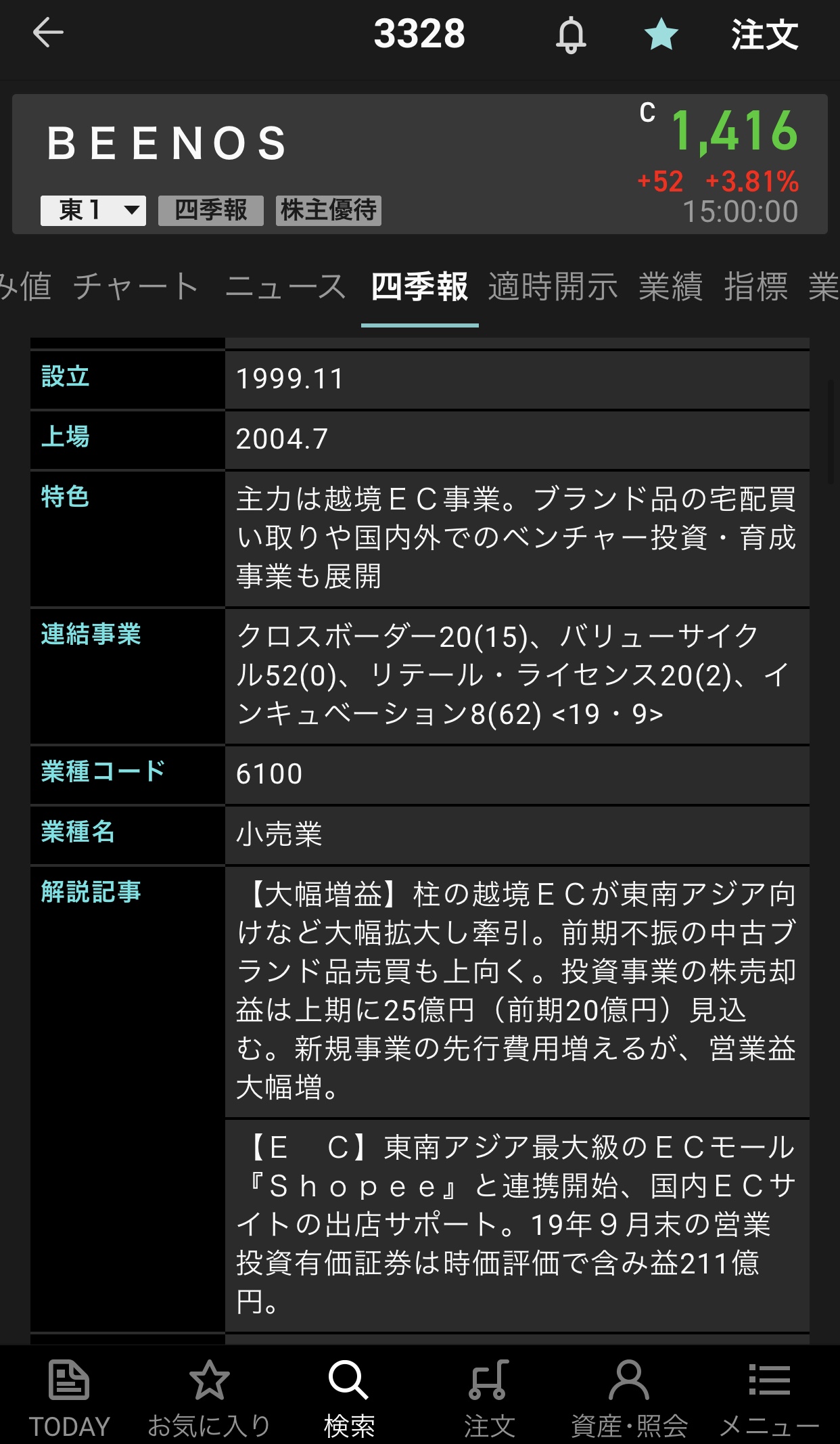Switch to the 適時開示 tab
840x1444 pixels.
pyautogui.click(x=553, y=286)
